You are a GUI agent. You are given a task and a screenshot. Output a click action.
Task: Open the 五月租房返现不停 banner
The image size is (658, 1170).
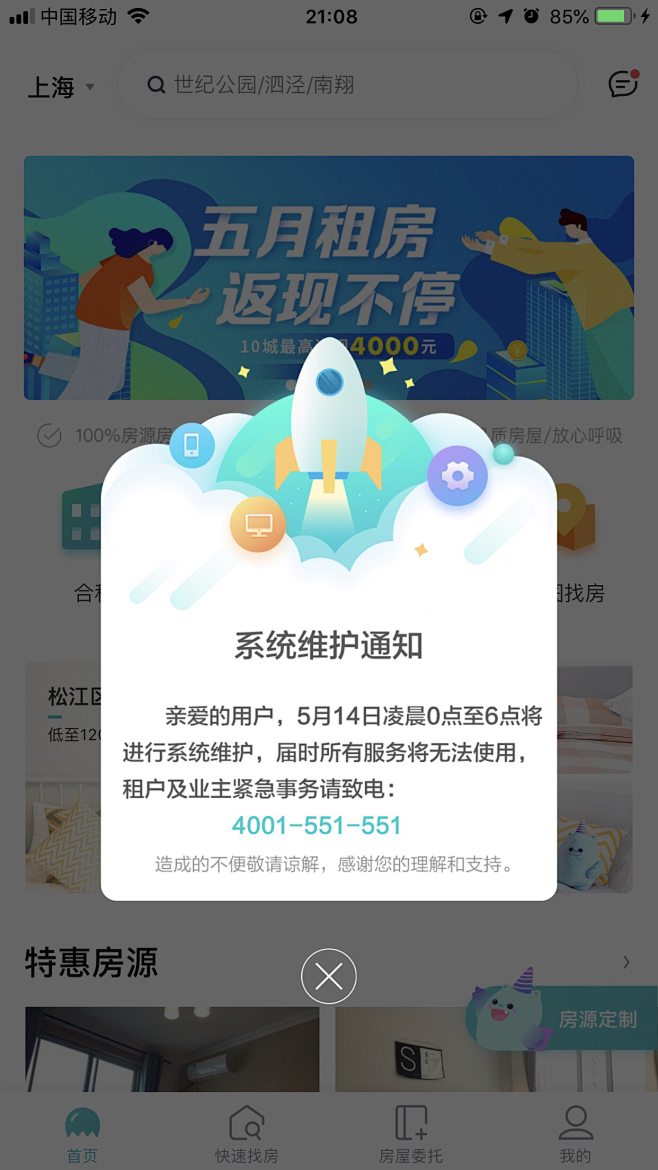click(x=329, y=278)
